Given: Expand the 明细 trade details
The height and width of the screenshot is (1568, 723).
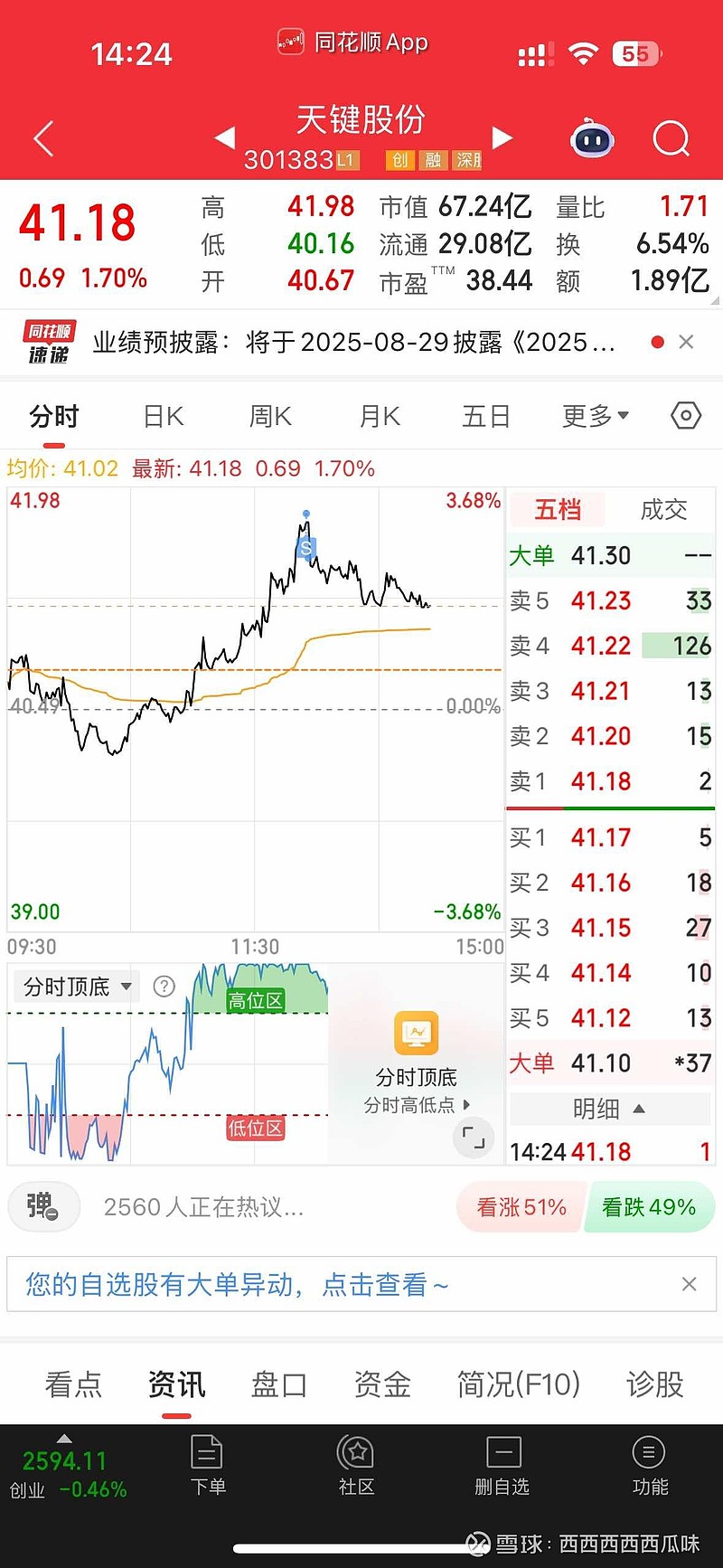Looking at the screenshot, I should click(x=609, y=1109).
